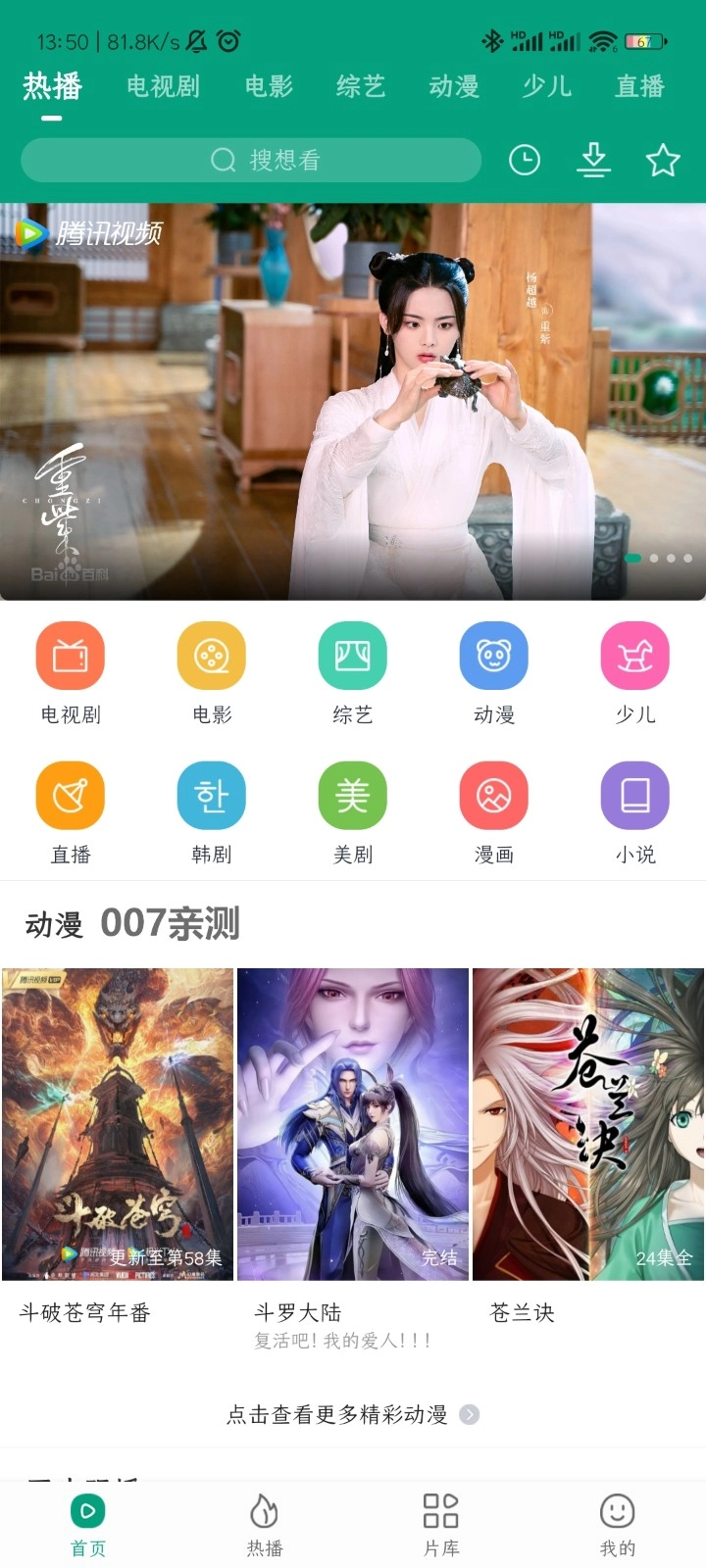The width and height of the screenshot is (706, 1568).
Task: Open the 苍兰诀 title link
Action: coord(521,1312)
